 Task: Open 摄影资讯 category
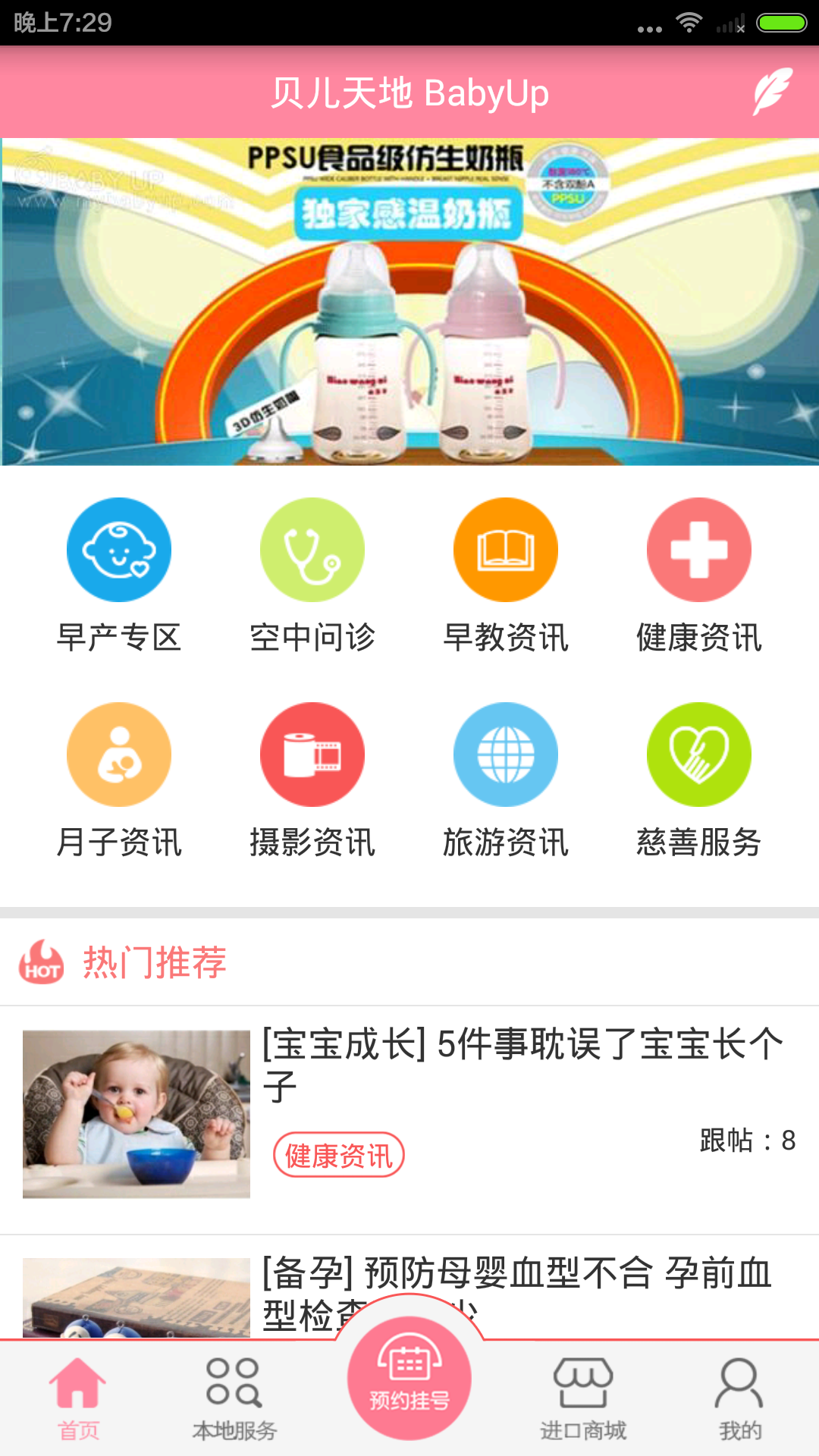coord(312,780)
